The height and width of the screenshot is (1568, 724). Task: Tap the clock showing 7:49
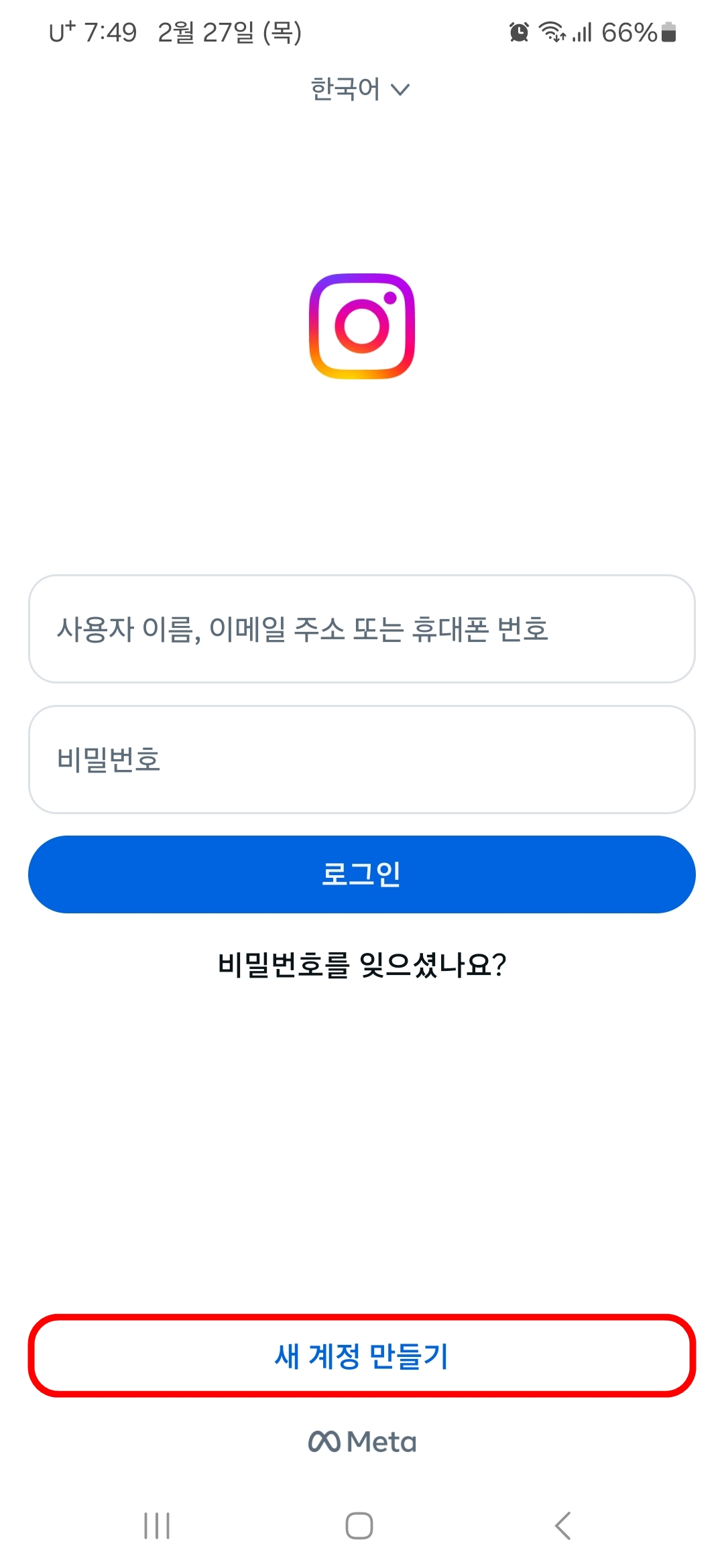109,32
